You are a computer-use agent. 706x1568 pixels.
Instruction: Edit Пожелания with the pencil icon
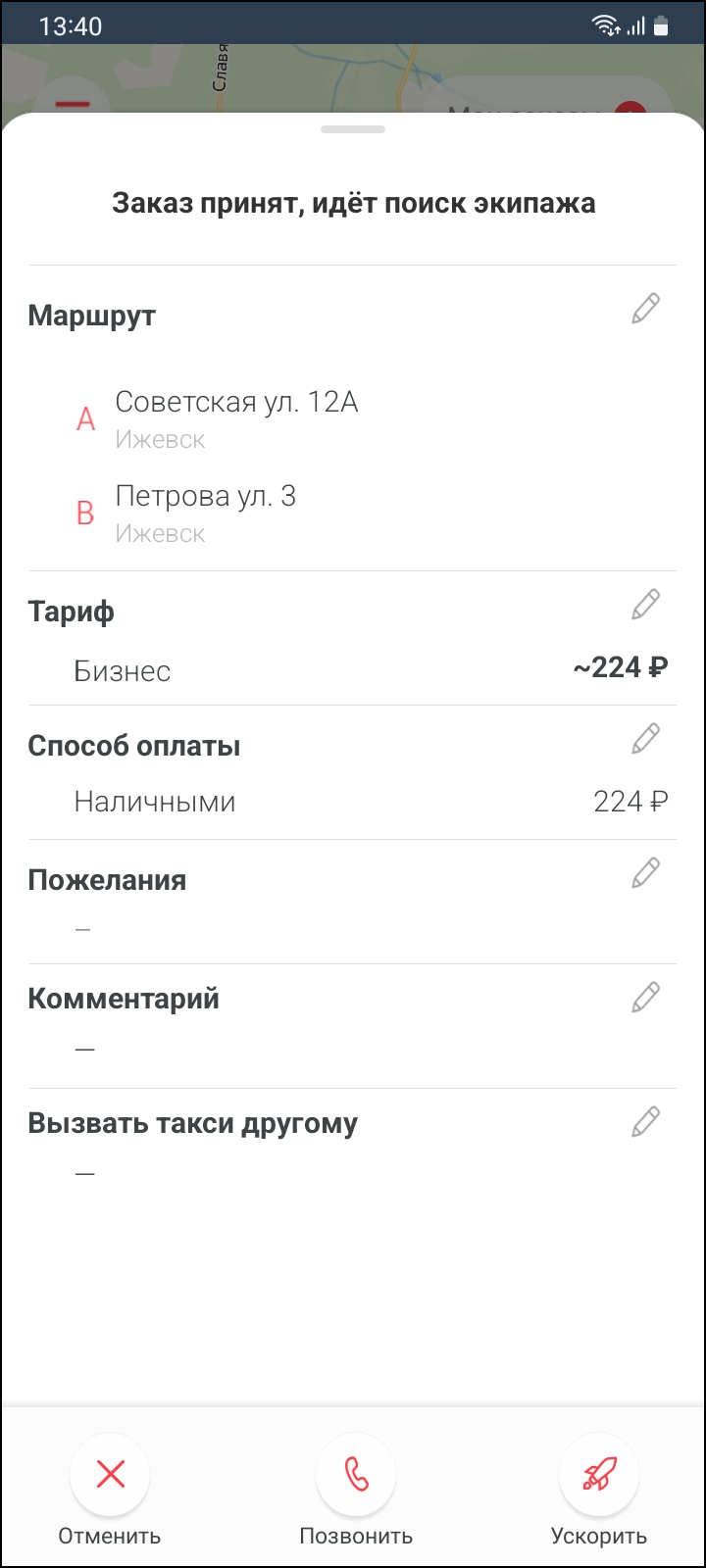pyautogui.click(x=645, y=873)
